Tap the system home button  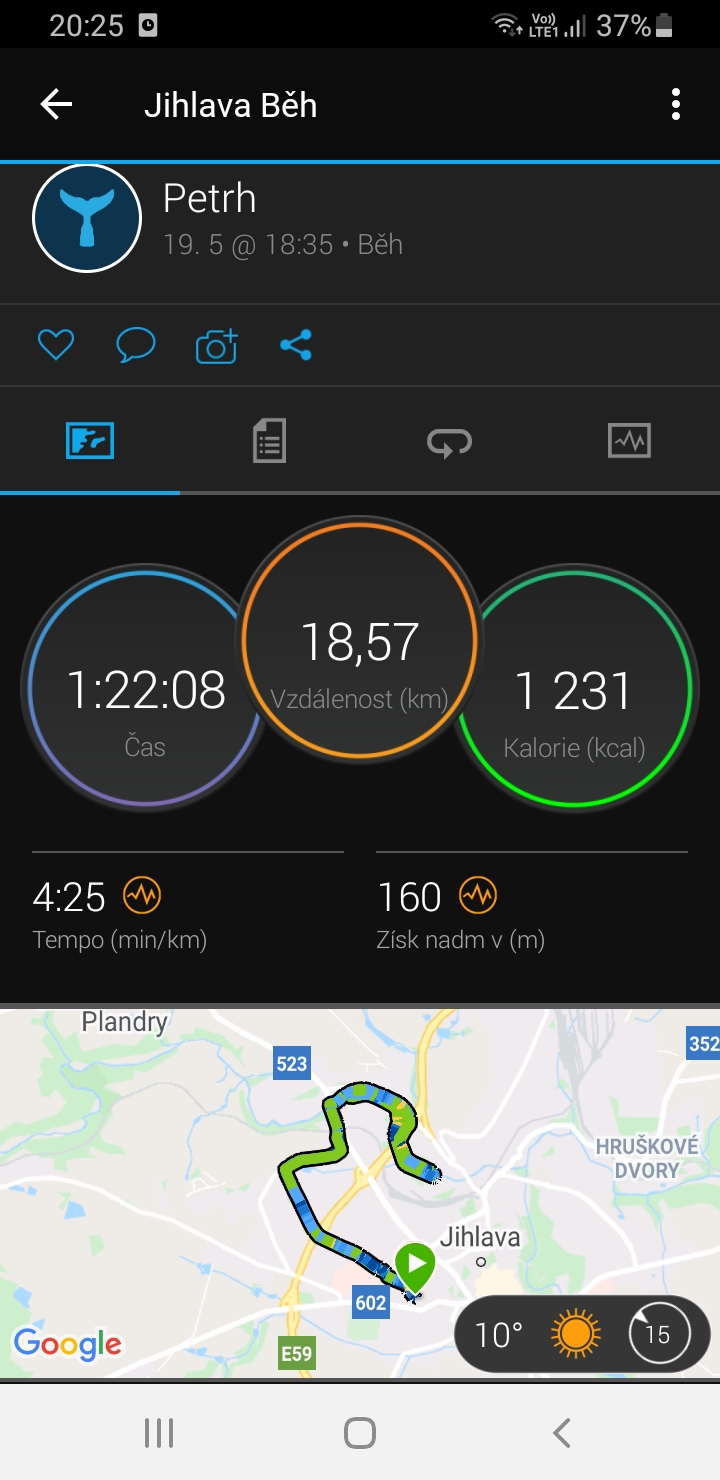point(360,1433)
